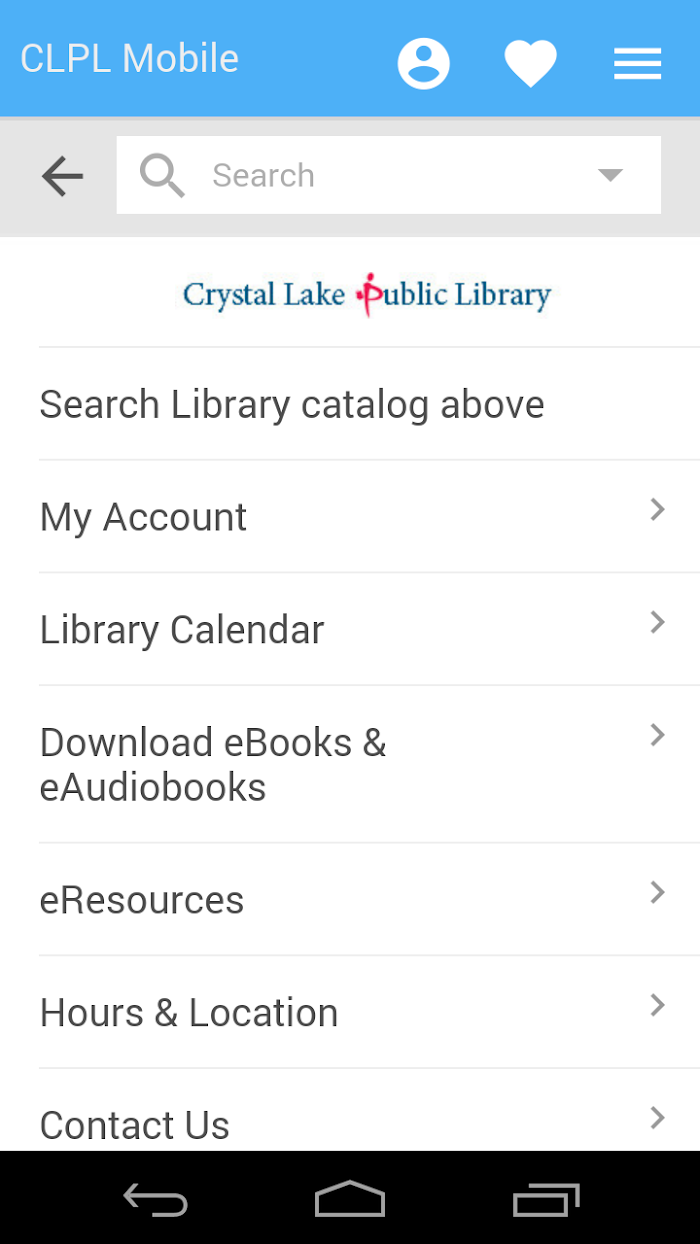This screenshot has height=1244, width=700.
Task: Open favorites heart icon
Action: point(530,64)
